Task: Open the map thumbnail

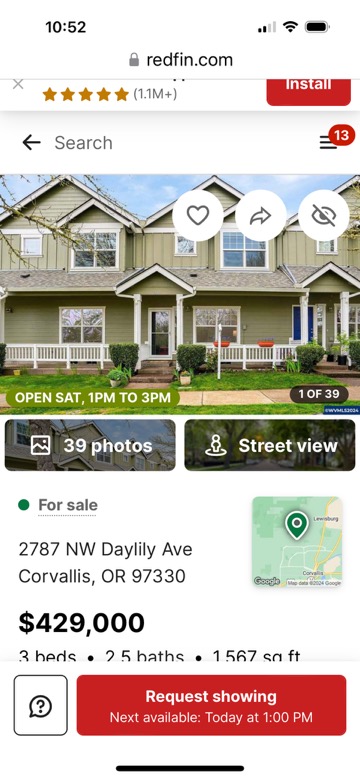Action: pos(297,541)
